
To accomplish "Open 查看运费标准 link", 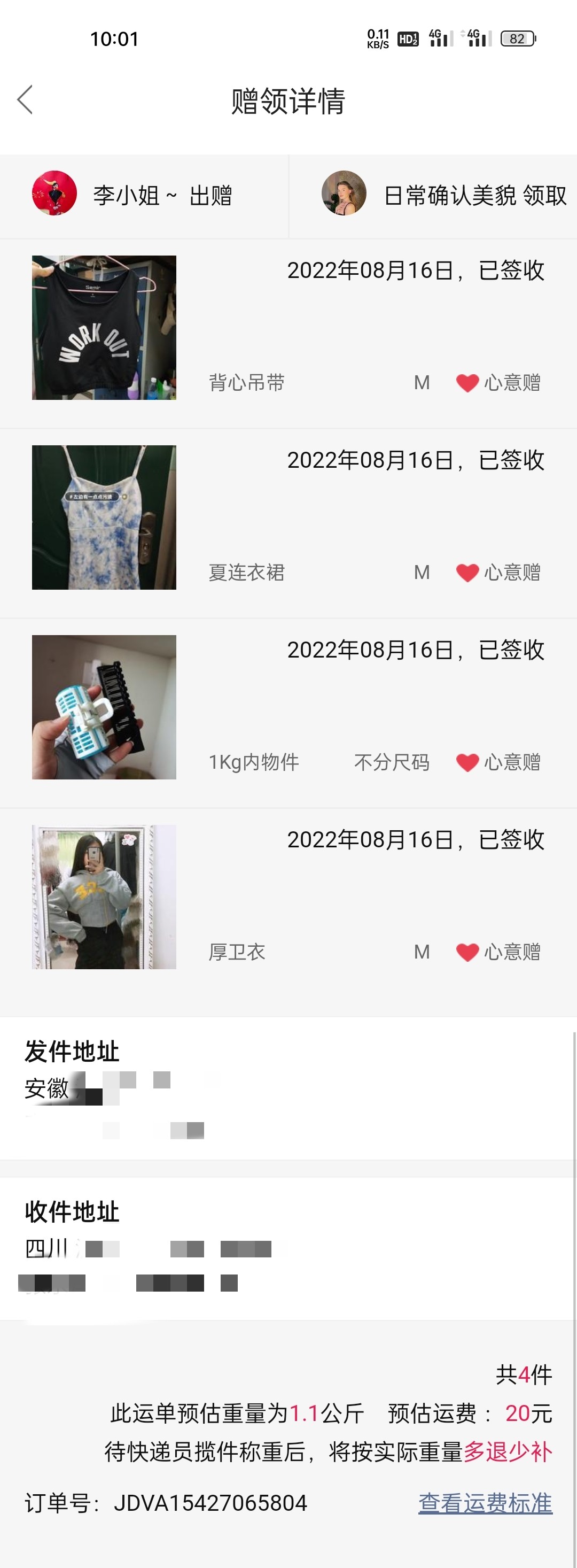I will (485, 1503).
